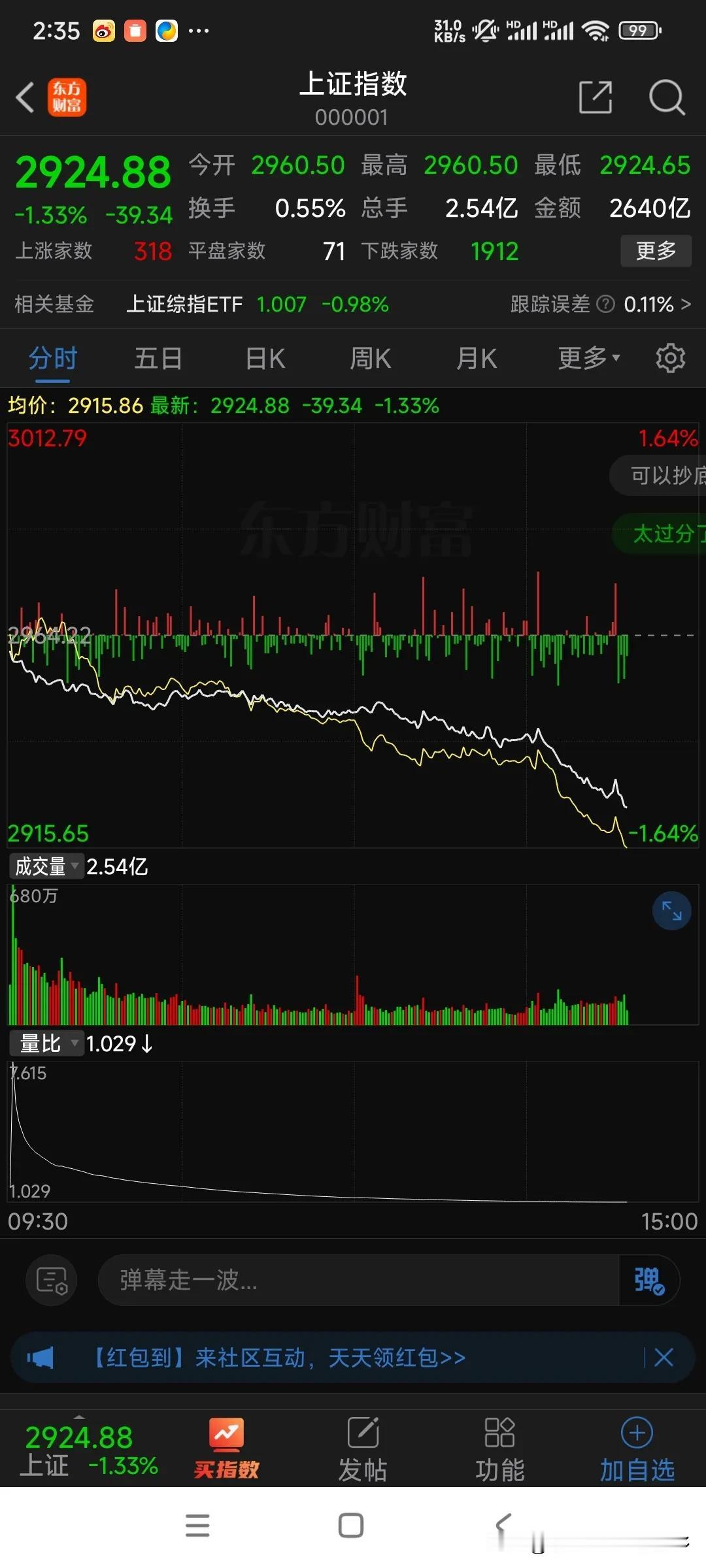706x1568 pixels.
Task: Switch to the 周K chart tab
Action: point(371,359)
